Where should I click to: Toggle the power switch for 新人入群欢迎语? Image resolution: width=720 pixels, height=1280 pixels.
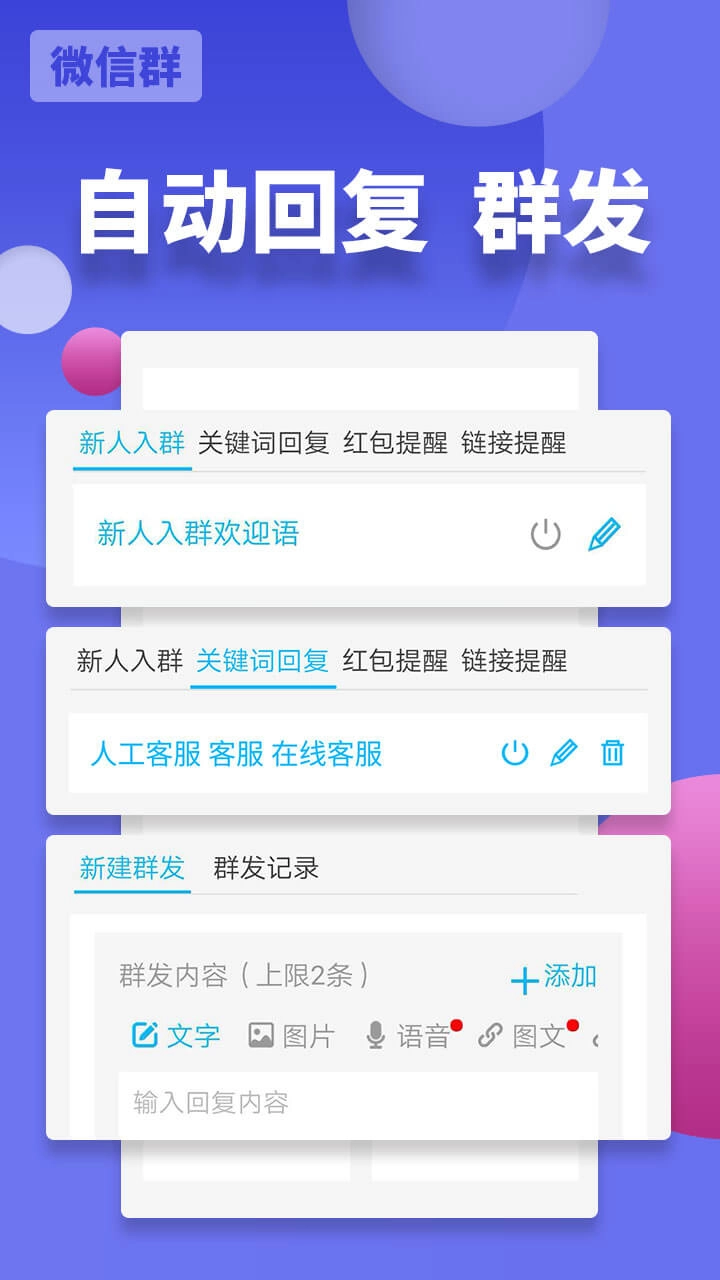pyautogui.click(x=545, y=535)
